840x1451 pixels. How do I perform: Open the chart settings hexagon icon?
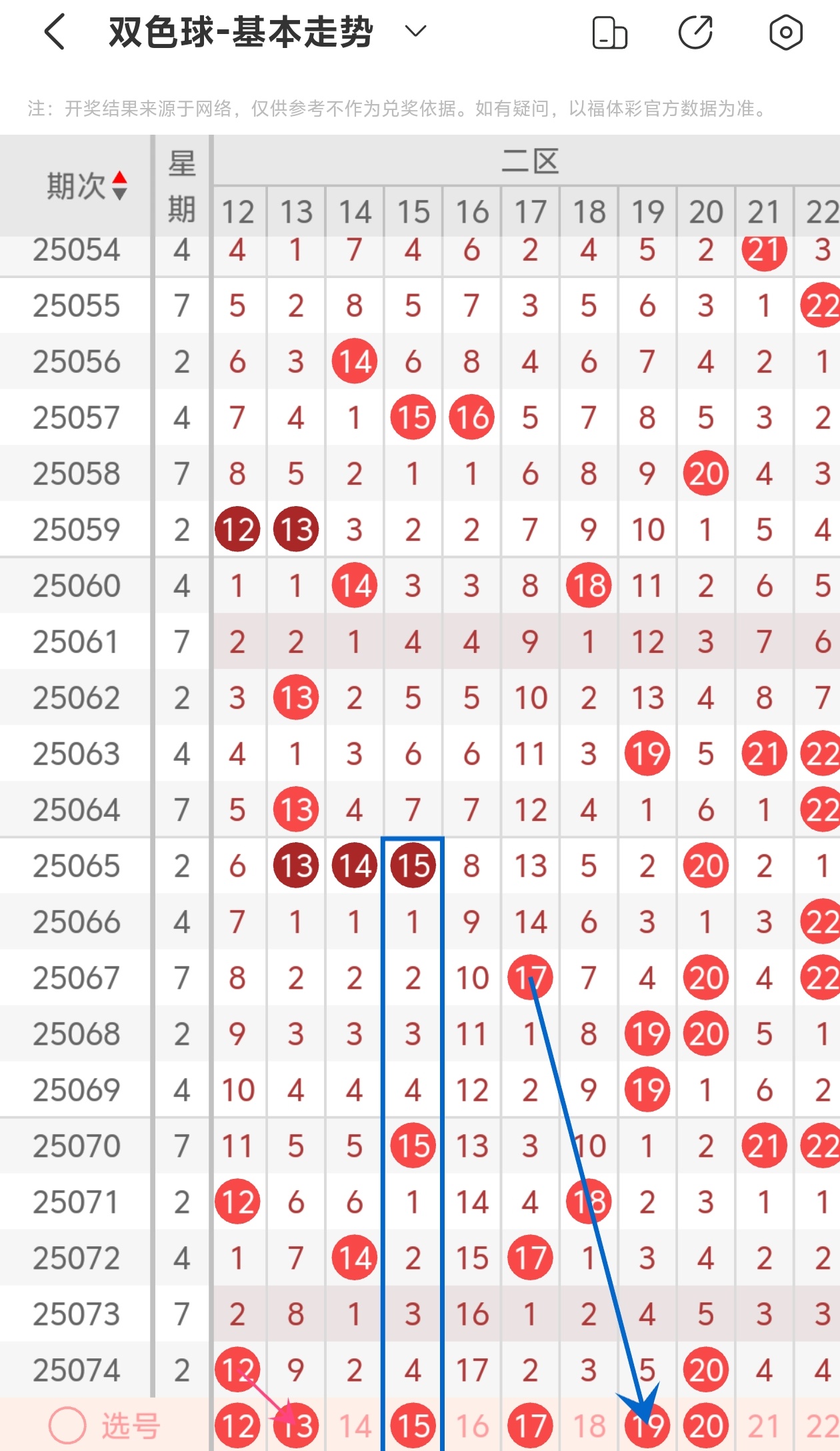[785, 32]
